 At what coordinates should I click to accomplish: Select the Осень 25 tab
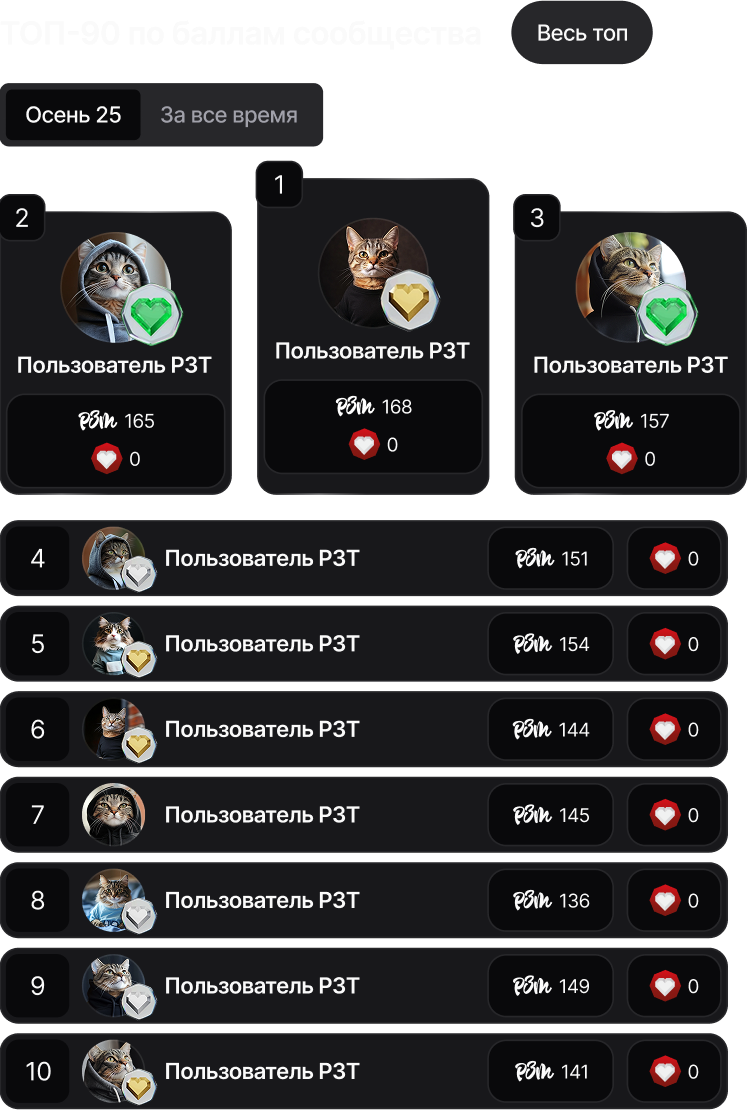coord(74,115)
